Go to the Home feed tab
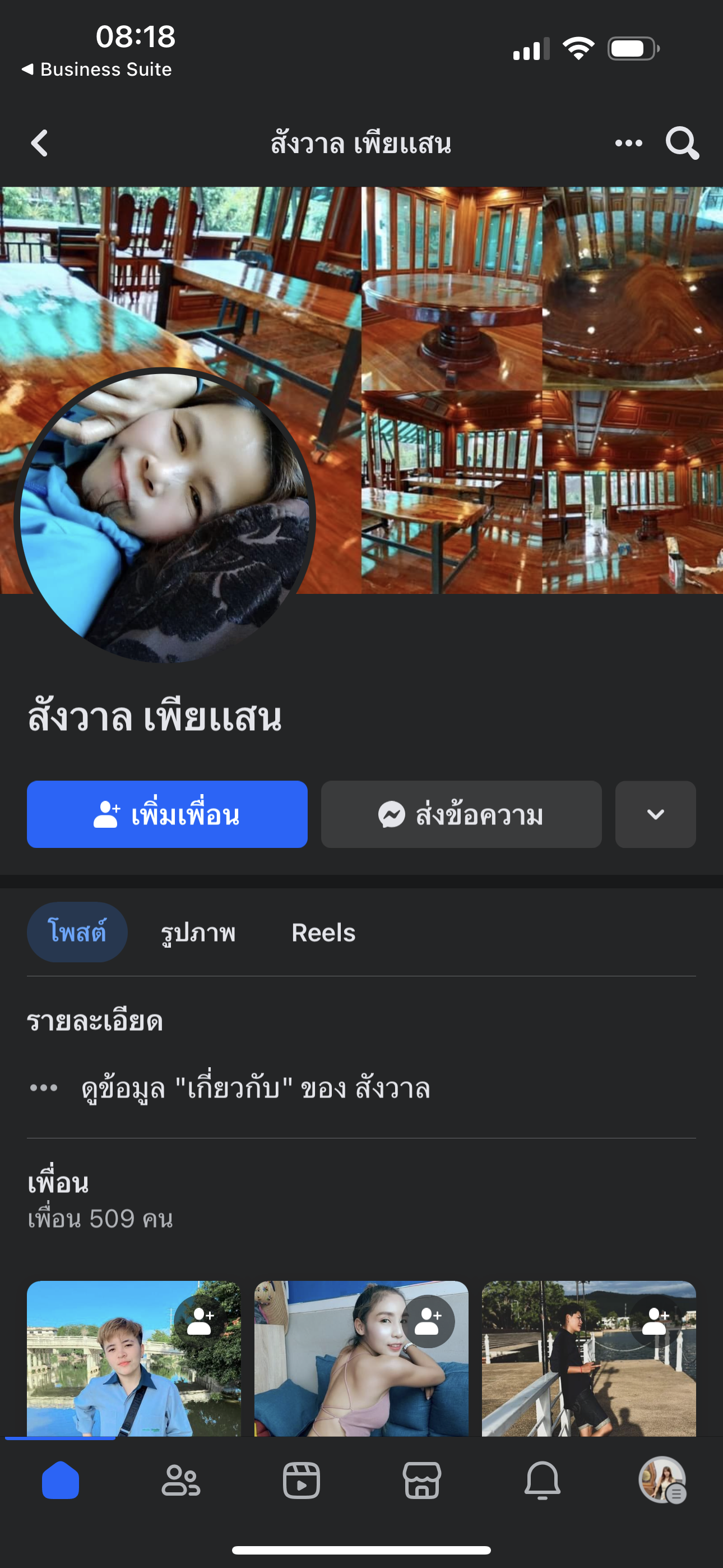Screen dimensions: 723x1568 pyautogui.click(x=61, y=1481)
